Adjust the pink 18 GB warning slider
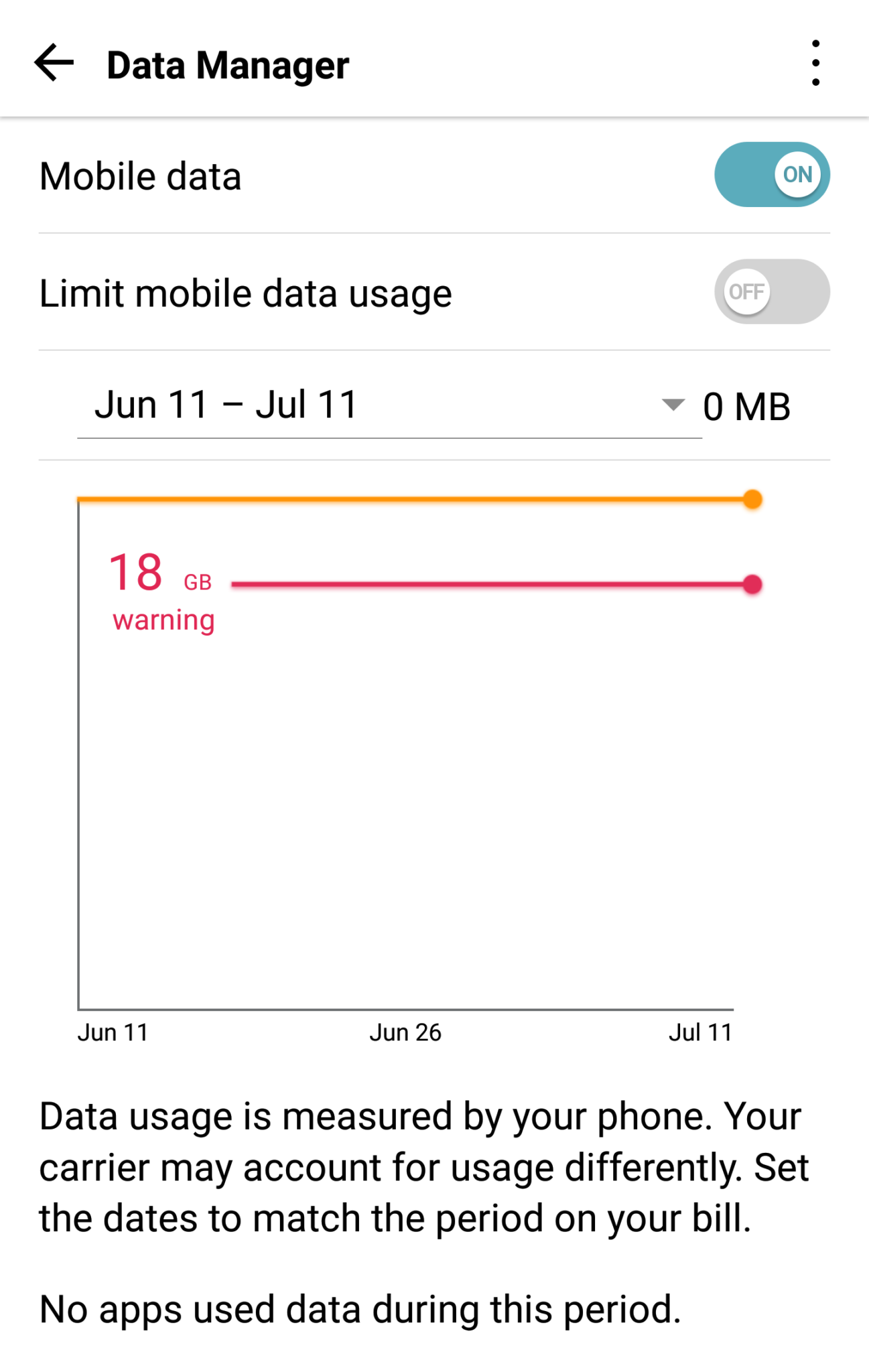The image size is (869, 1372). coord(752,584)
